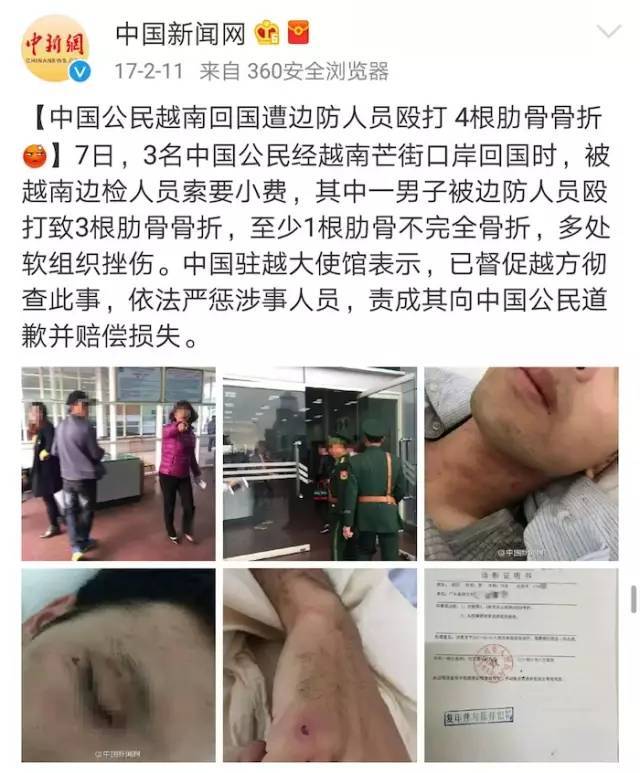Image resolution: width=640 pixels, height=773 pixels.
Task: Tap the 中国新闻网 account name
Action: (180, 34)
